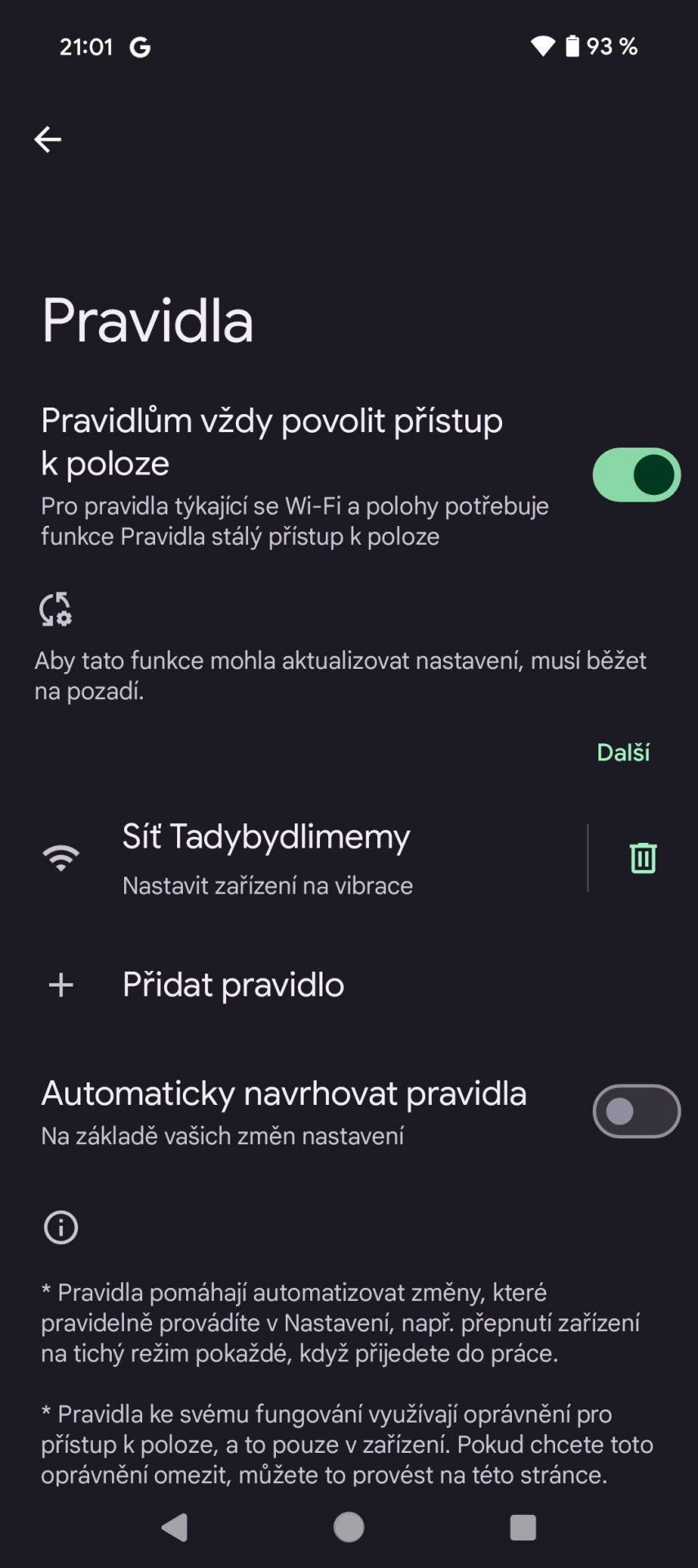Disable always allowing rules location access

coord(636,474)
